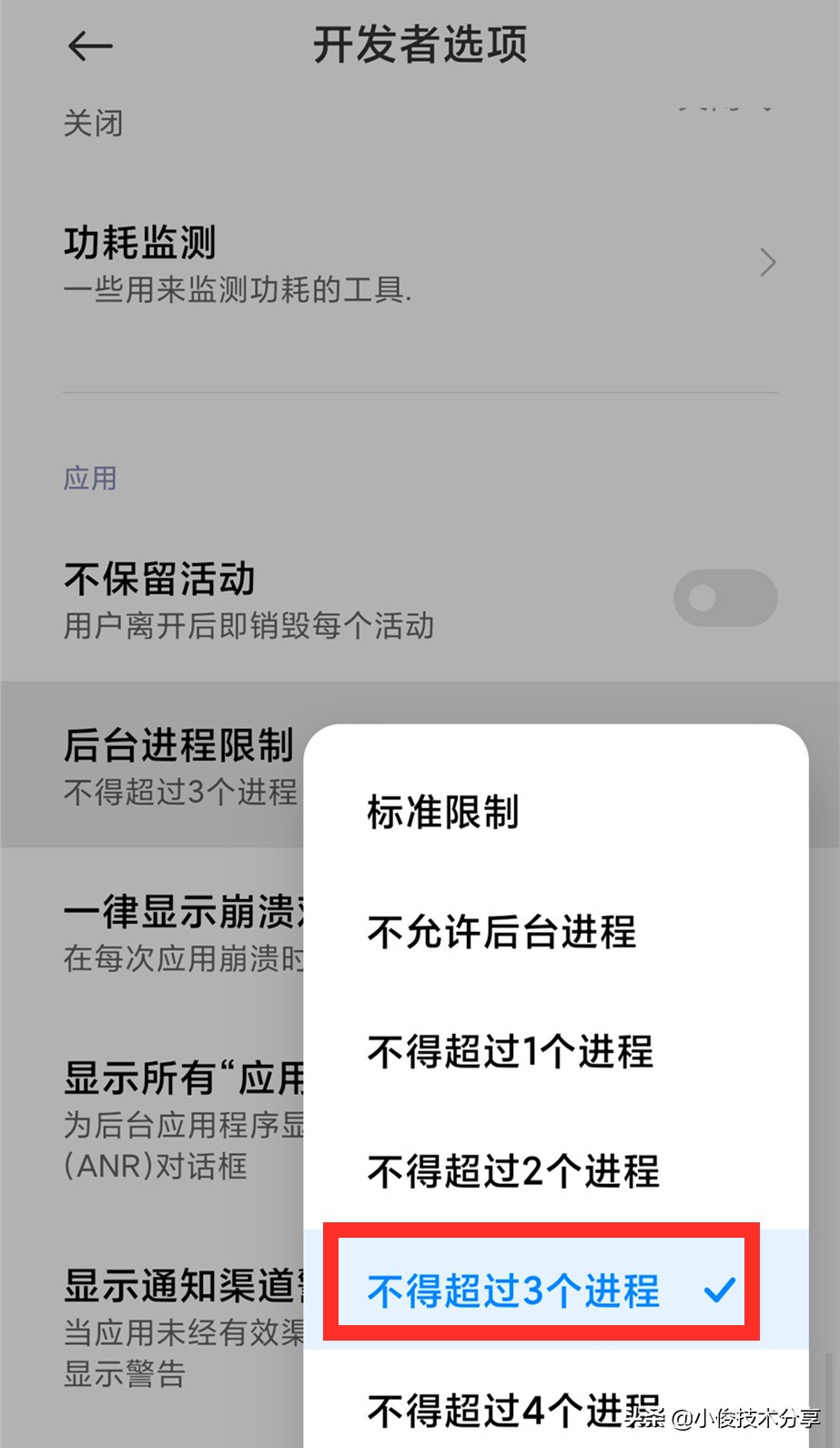Choose 不得超过4个进程 at dialog bottom
This screenshot has height=1448, width=840.
point(512,1406)
